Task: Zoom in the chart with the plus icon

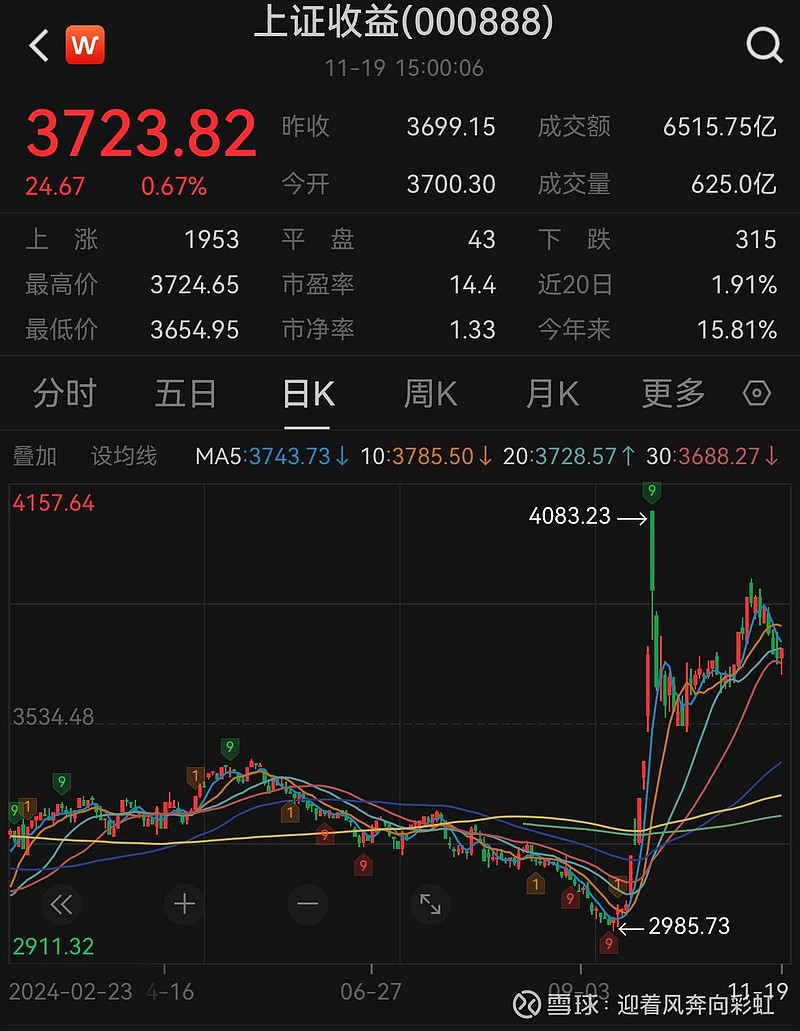Action: point(185,903)
